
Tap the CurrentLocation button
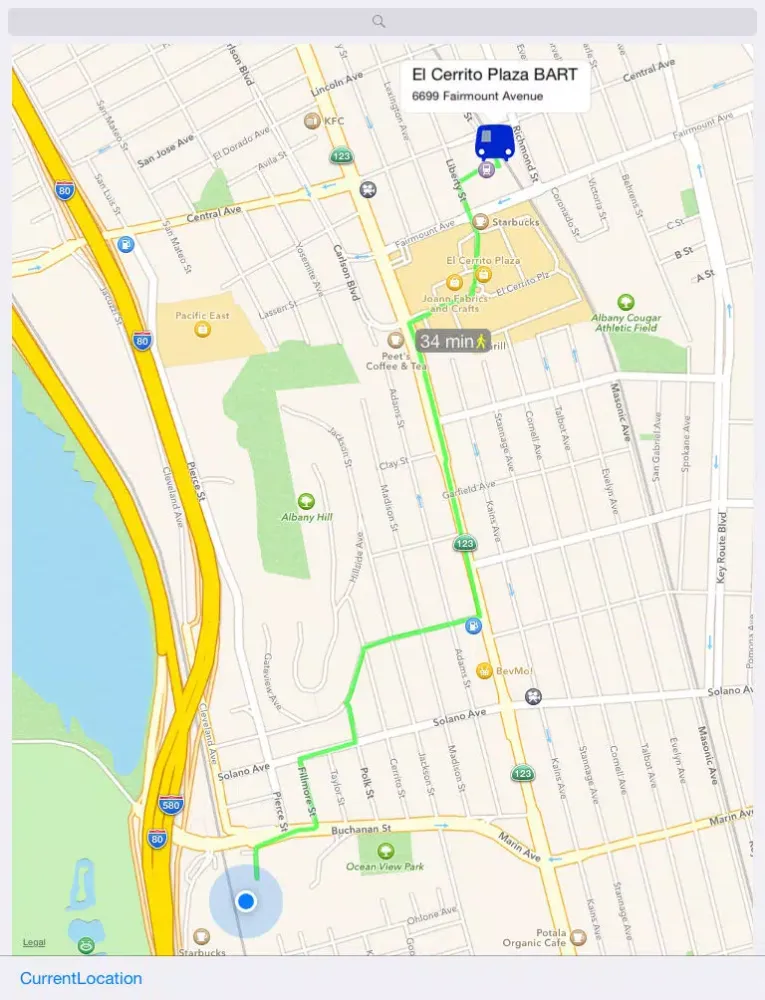[x=81, y=978]
